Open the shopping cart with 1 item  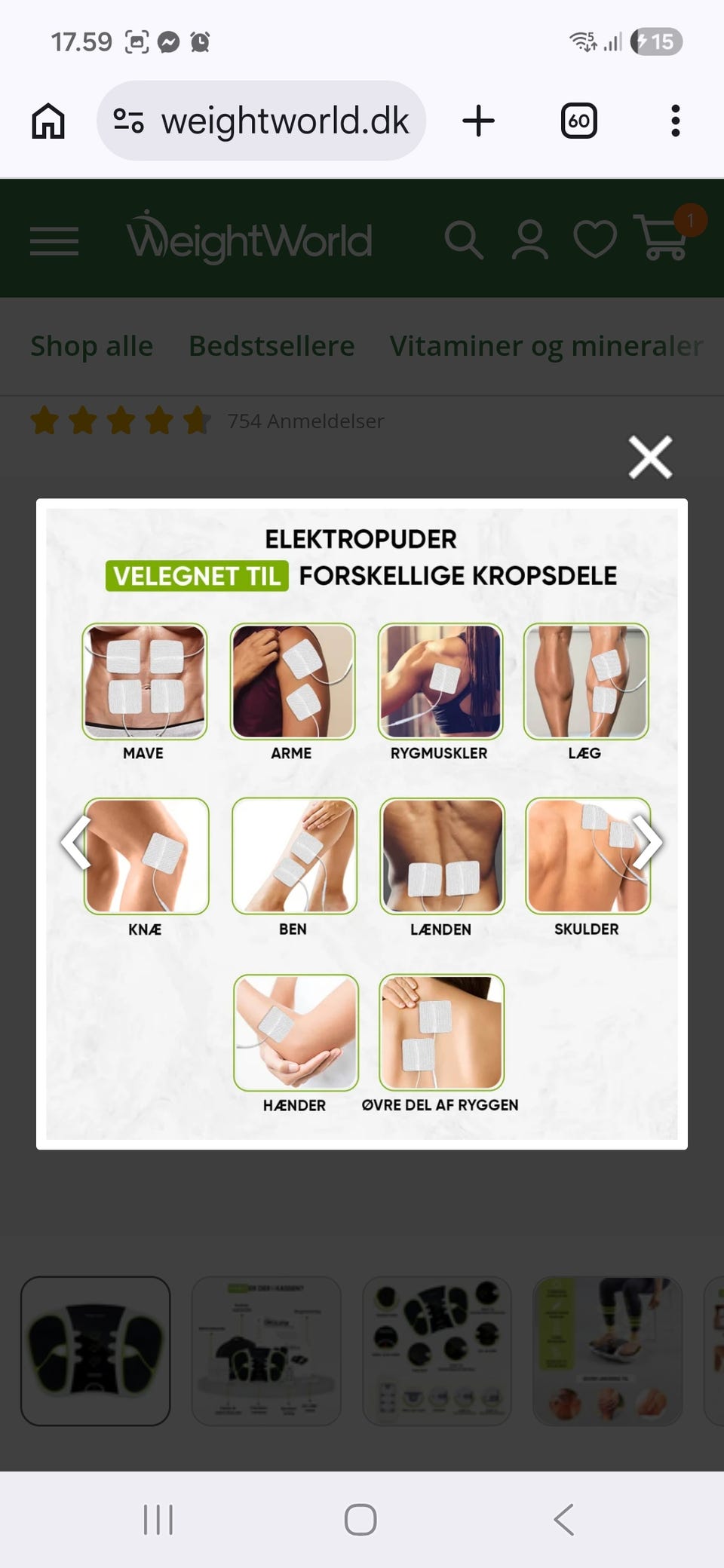pos(661,240)
